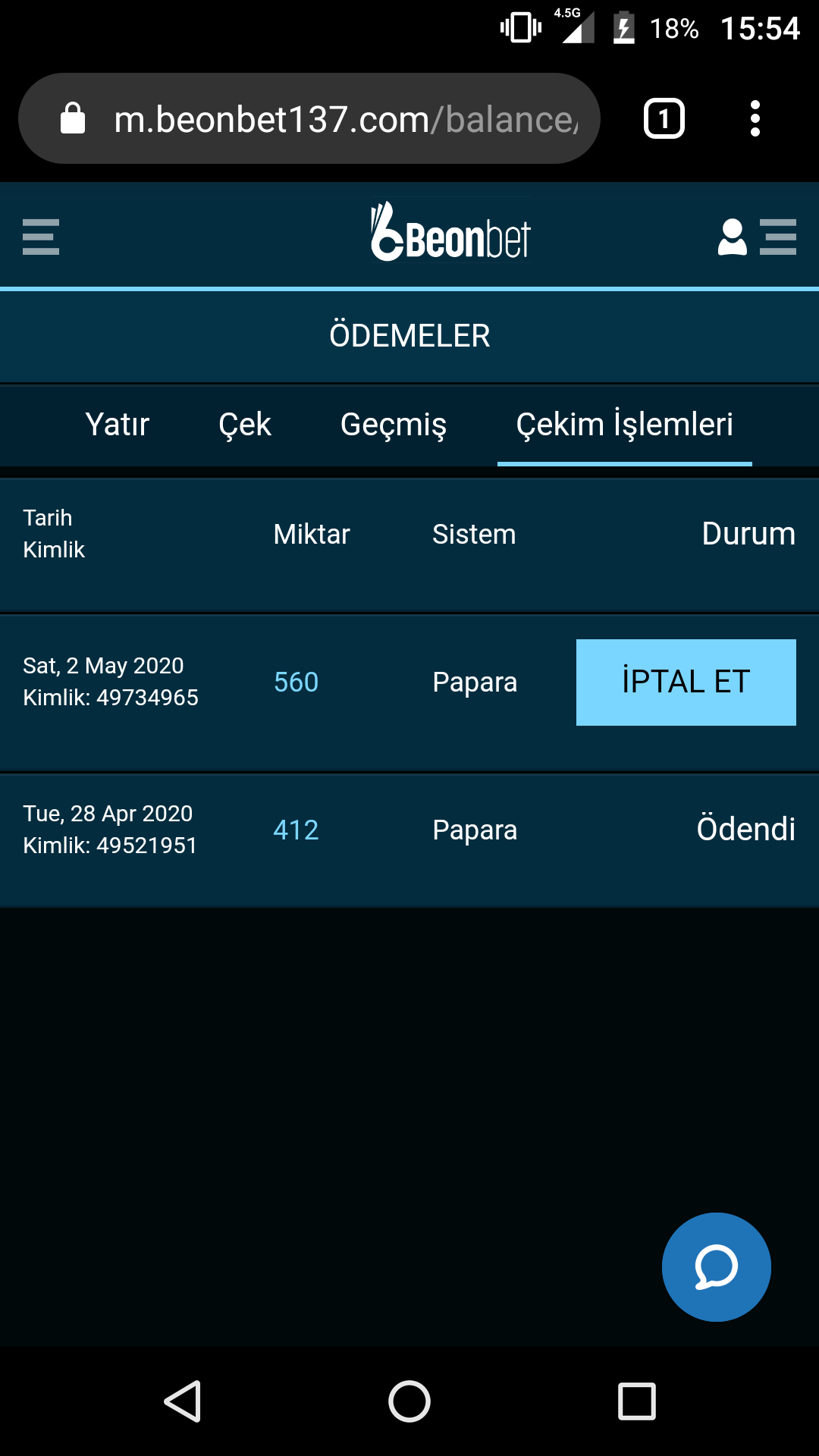This screenshot has width=819, height=1456.
Task: Cancel the 560 Papara withdrawal with İPTAL ET
Action: (x=686, y=682)
